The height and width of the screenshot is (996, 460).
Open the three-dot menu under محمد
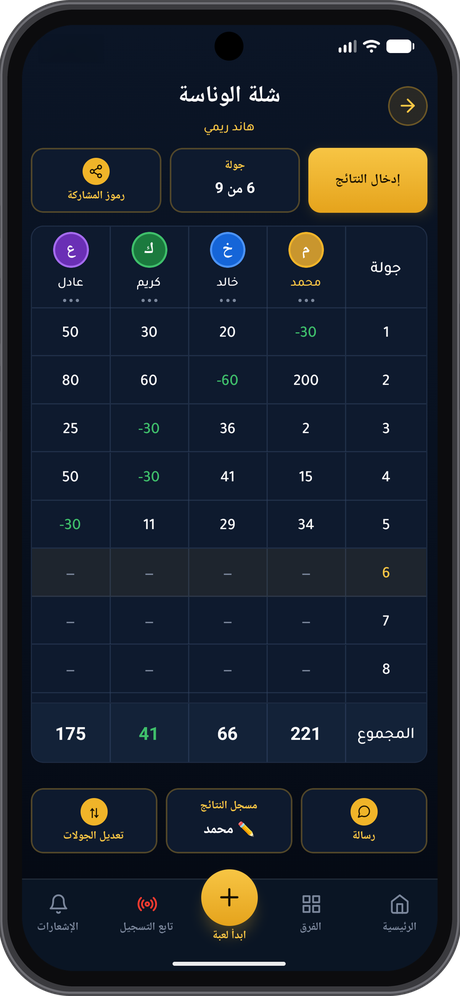click(306, 300)
